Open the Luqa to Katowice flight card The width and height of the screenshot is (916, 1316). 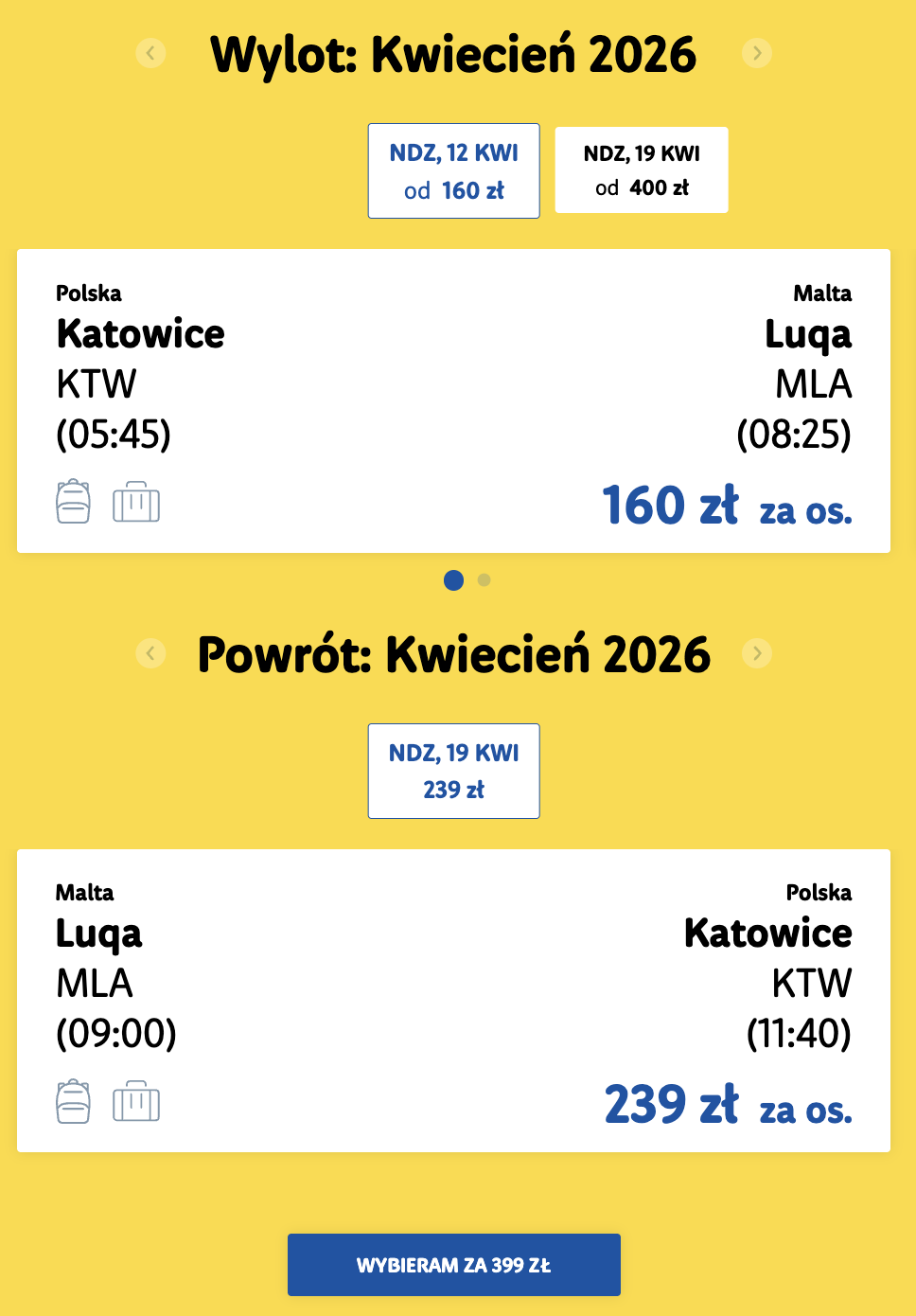[453, 1000]
